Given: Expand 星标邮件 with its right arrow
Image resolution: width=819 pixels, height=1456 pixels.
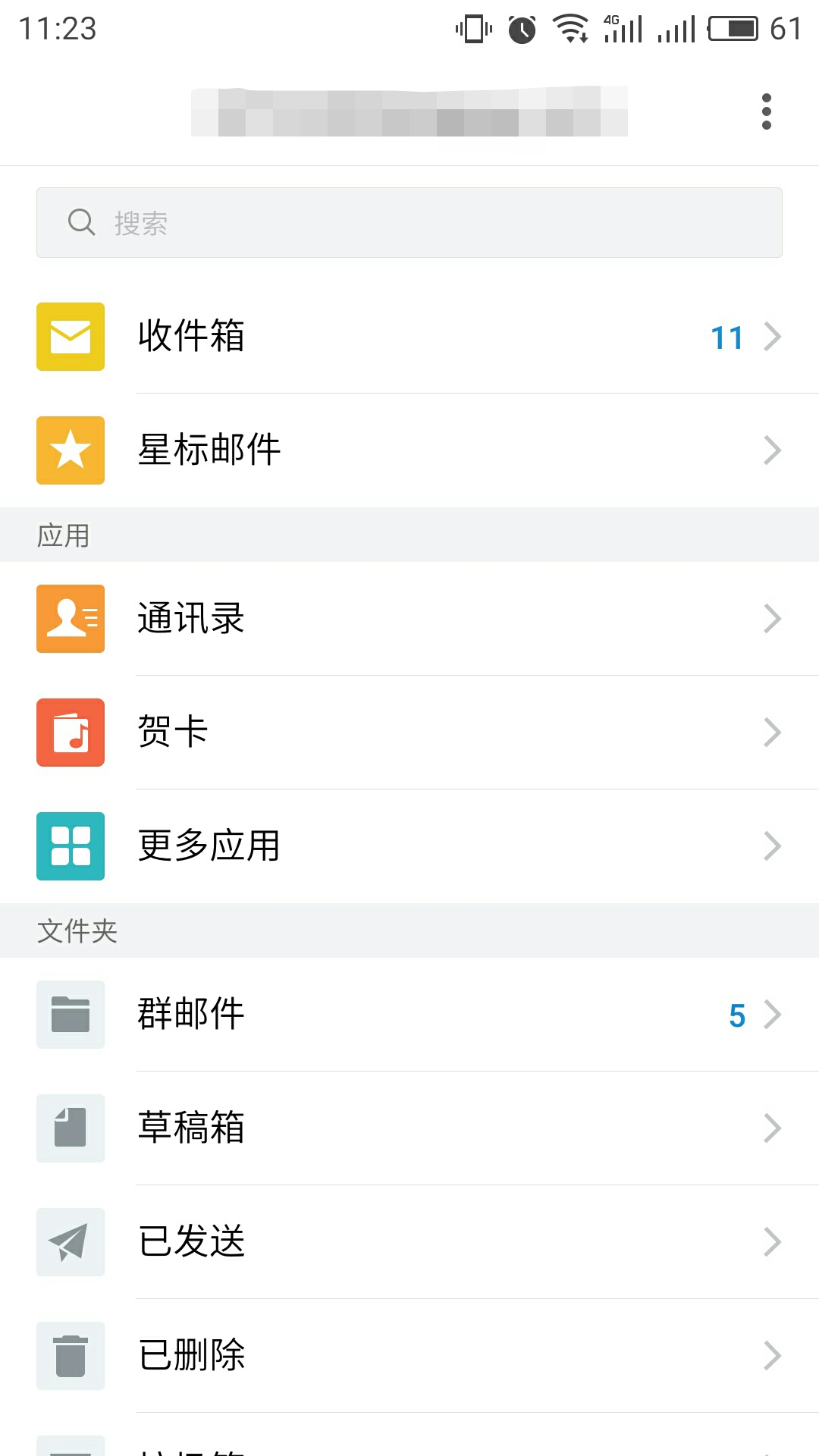Looking at the screenshot, I should point(772,450).
